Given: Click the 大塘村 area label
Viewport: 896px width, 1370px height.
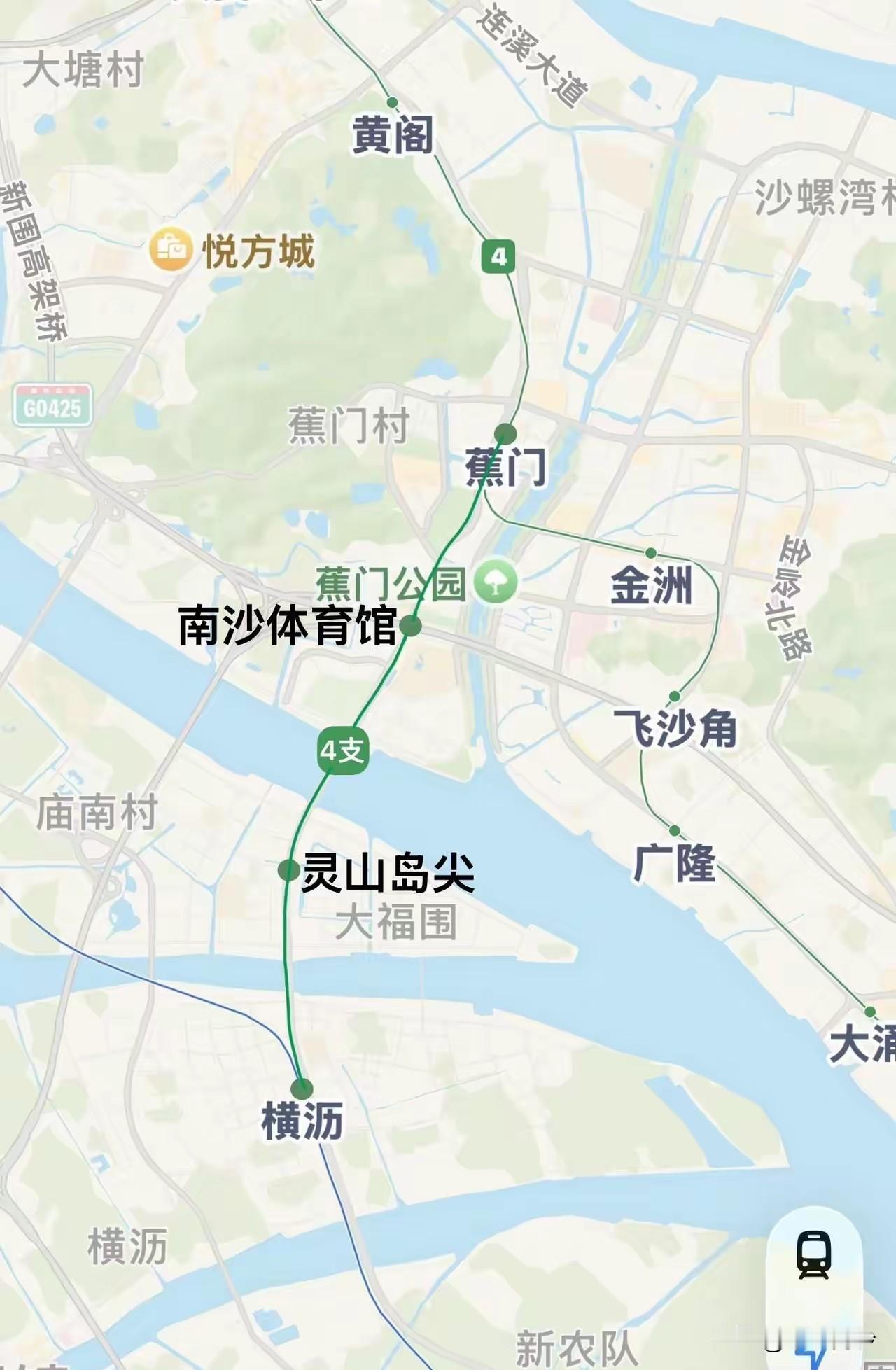Looking at the screenshot, I should point(84,69).
